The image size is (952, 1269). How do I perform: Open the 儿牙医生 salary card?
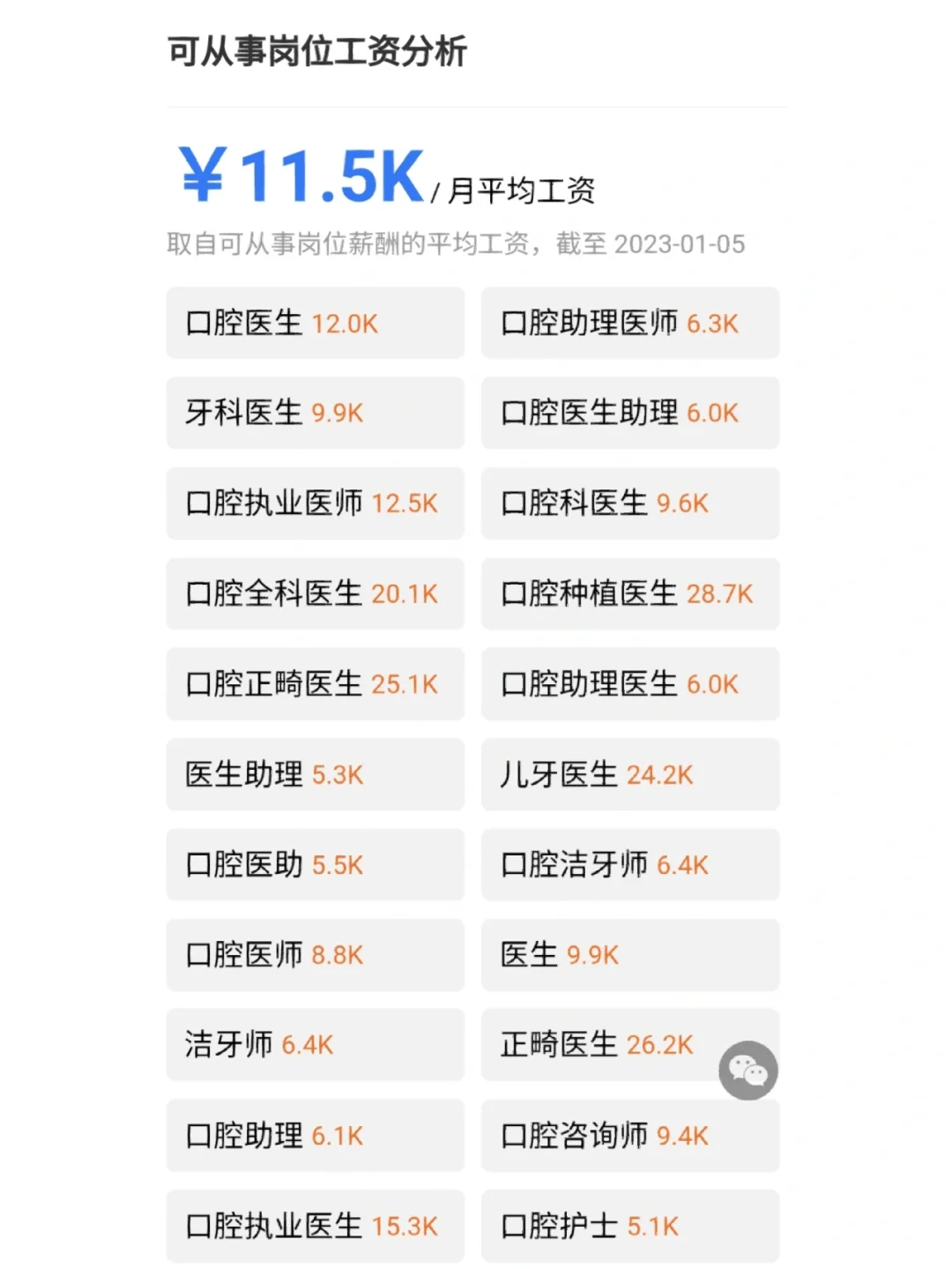(x=629, y=774)
